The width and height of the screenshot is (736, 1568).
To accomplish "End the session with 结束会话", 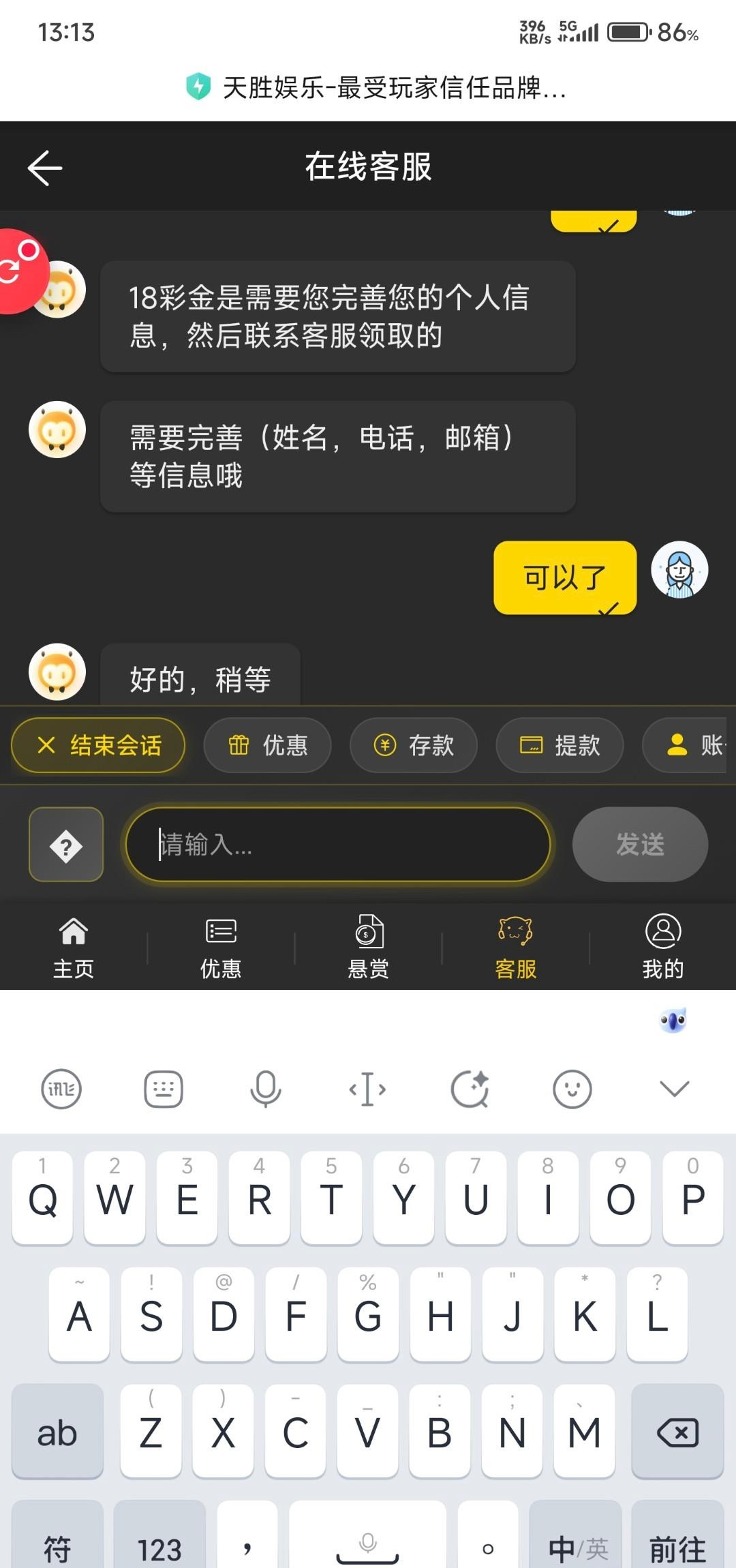I will click(98, 745).
